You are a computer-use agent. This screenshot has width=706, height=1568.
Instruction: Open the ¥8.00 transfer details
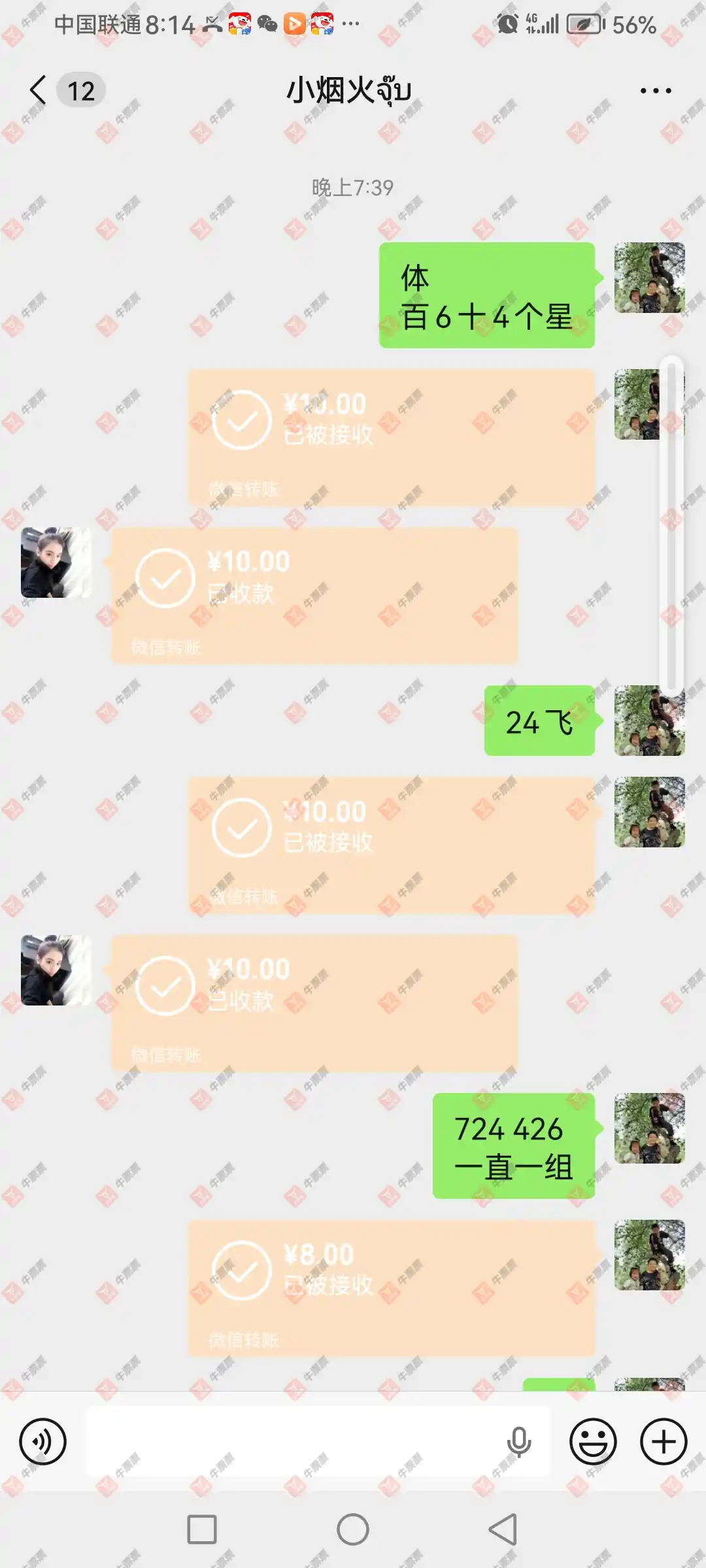click(391, 1286)
